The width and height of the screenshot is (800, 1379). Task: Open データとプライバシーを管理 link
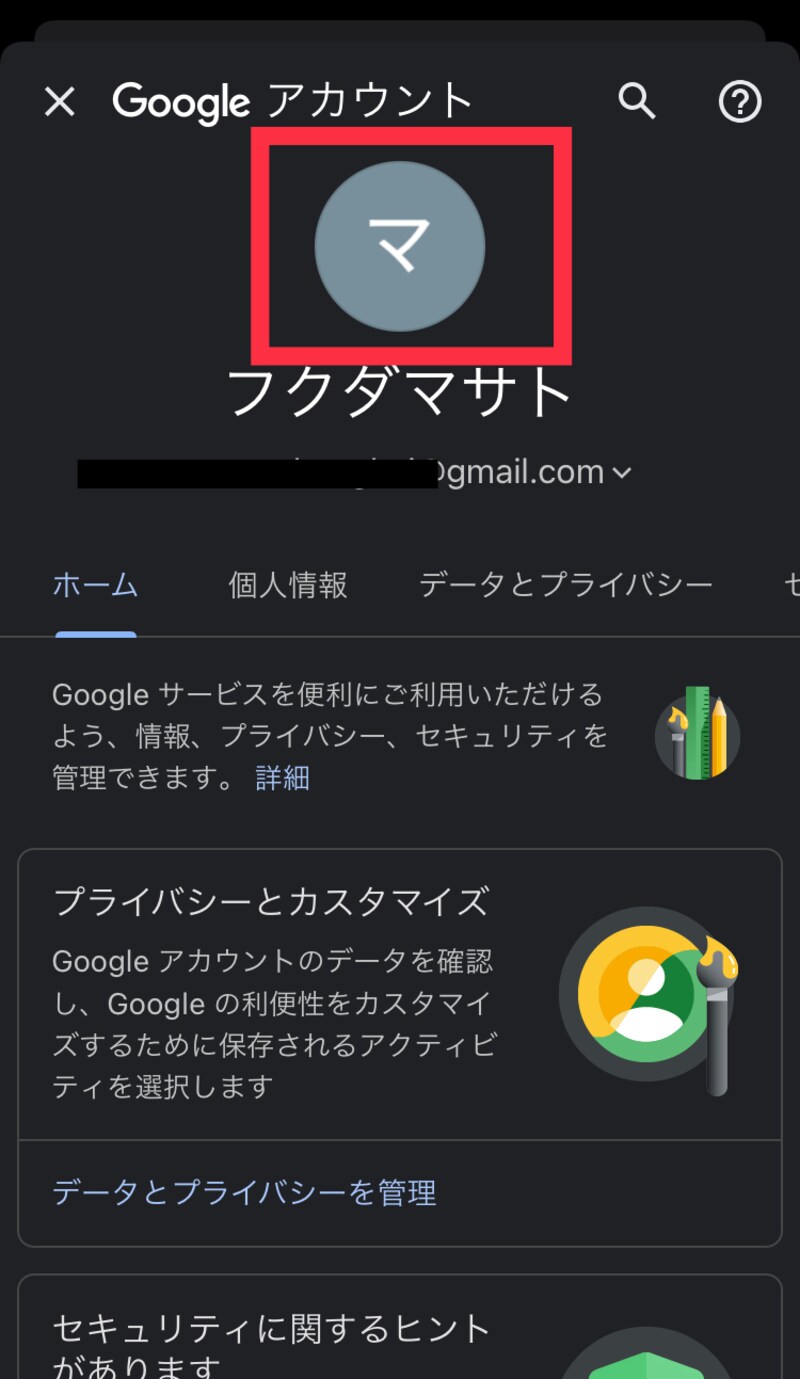(x=244, y=1192)
